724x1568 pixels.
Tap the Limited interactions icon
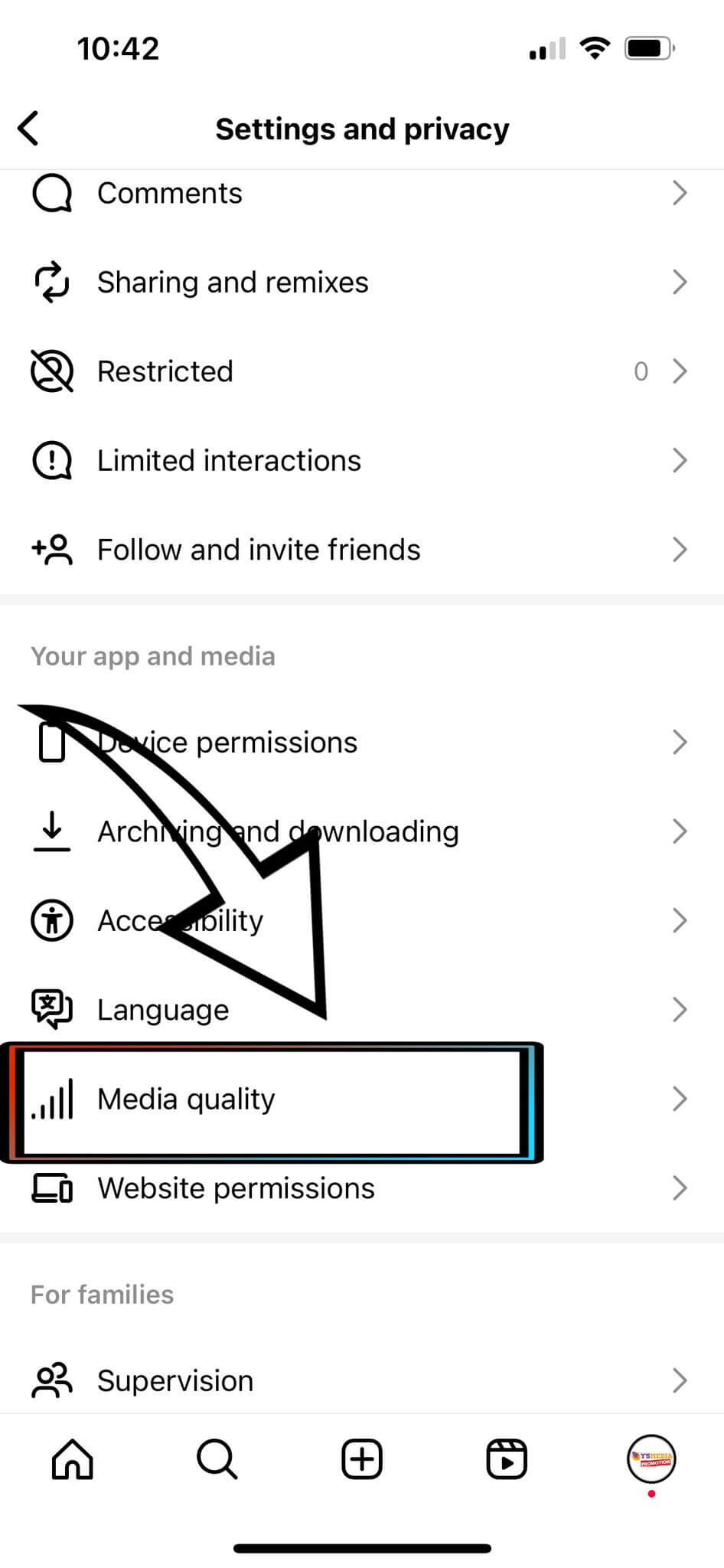click(x=51, y=459)
